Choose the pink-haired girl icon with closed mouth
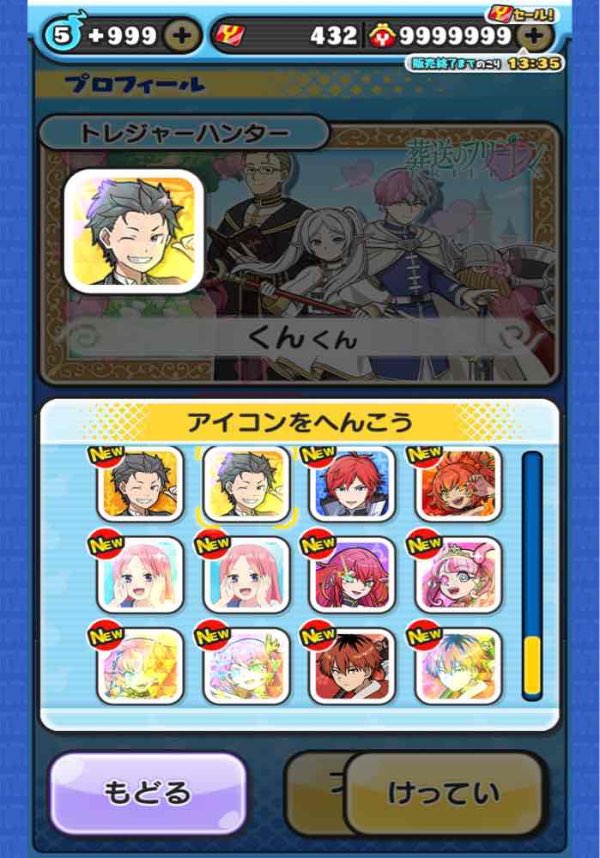 141,574
